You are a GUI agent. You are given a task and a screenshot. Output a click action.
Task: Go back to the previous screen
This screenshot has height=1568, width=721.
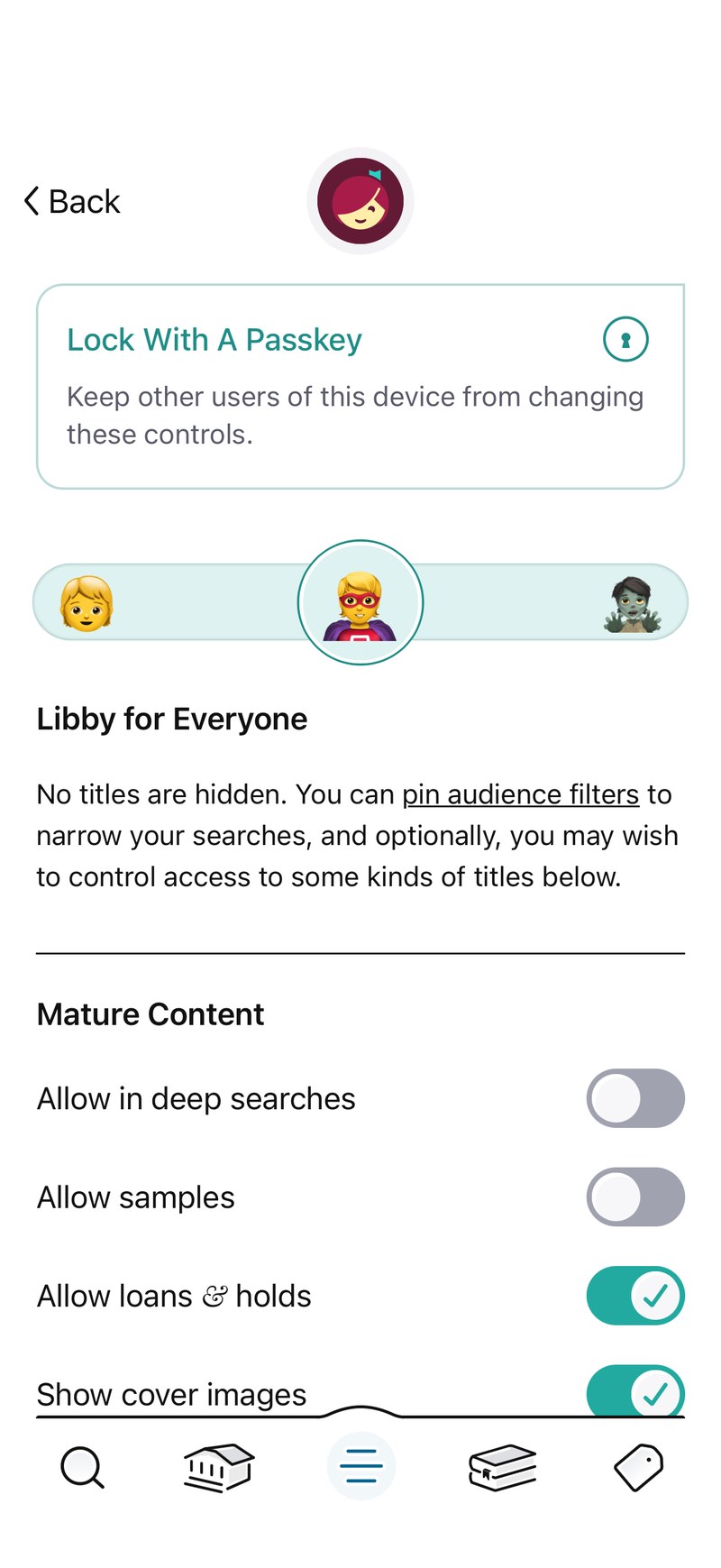pyautogui.click(x=72, y=201)
